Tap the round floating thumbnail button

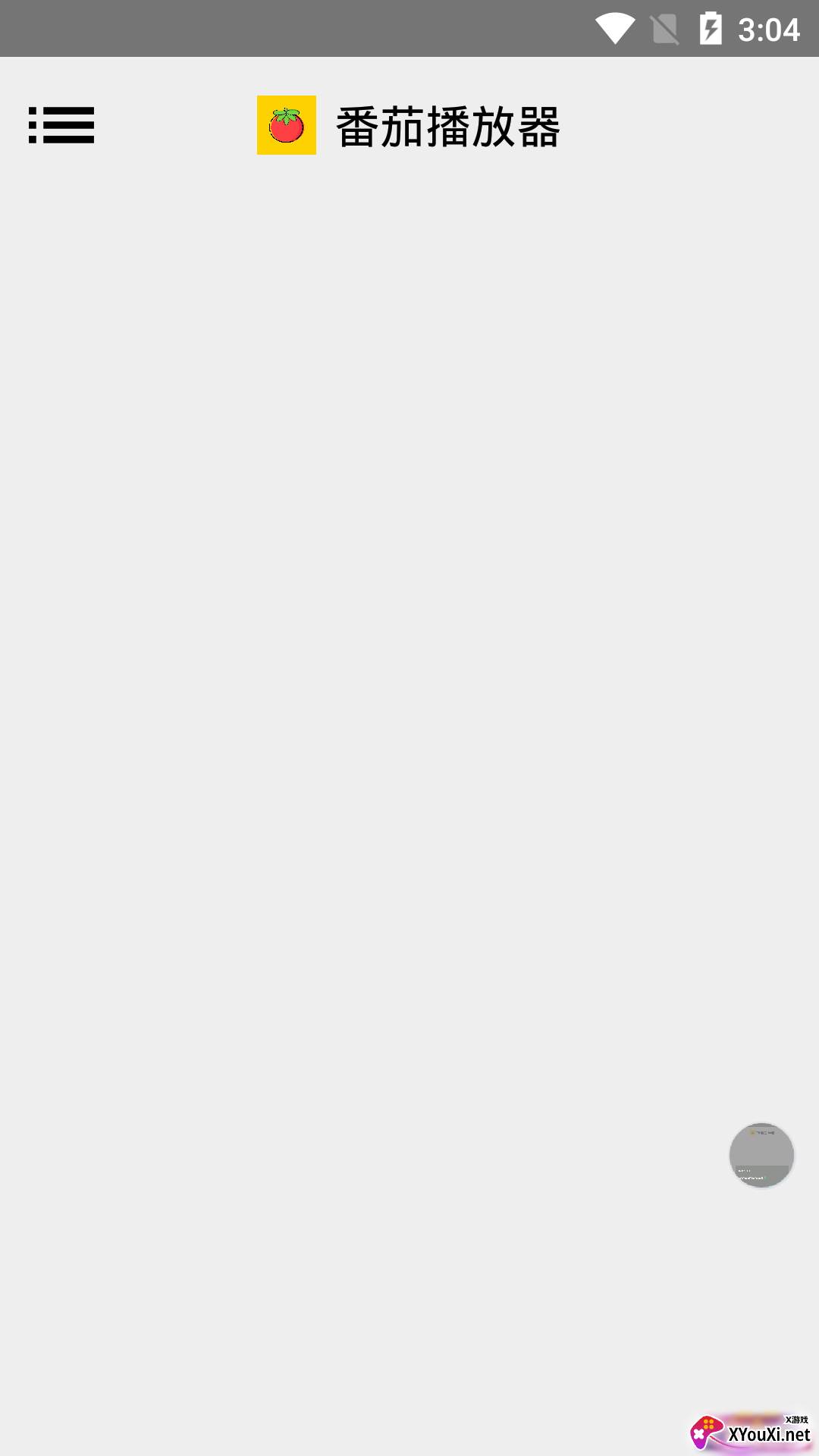[x=761, y=1155]
